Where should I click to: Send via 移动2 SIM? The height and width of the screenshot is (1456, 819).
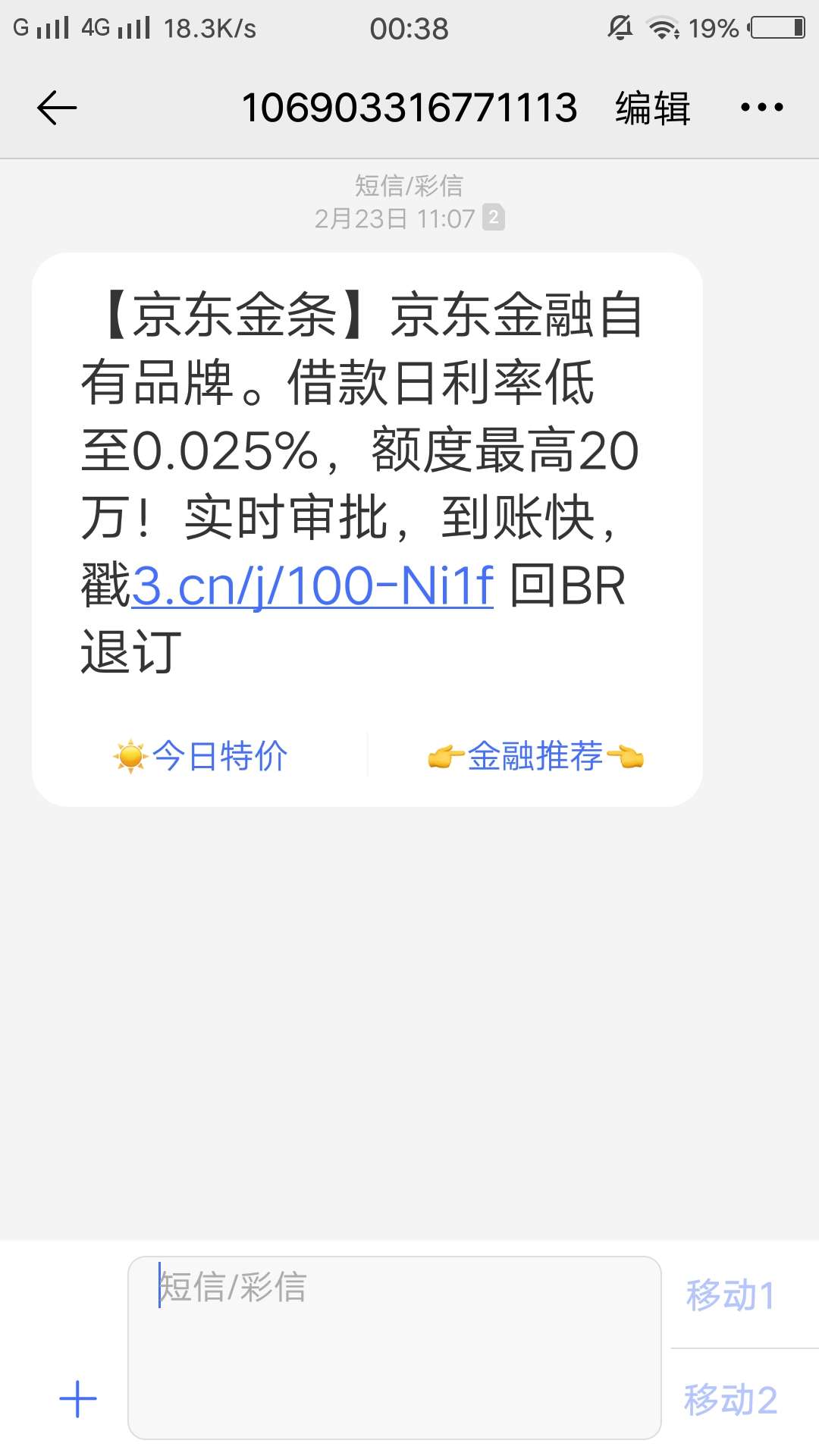[x=730, y=1399]
